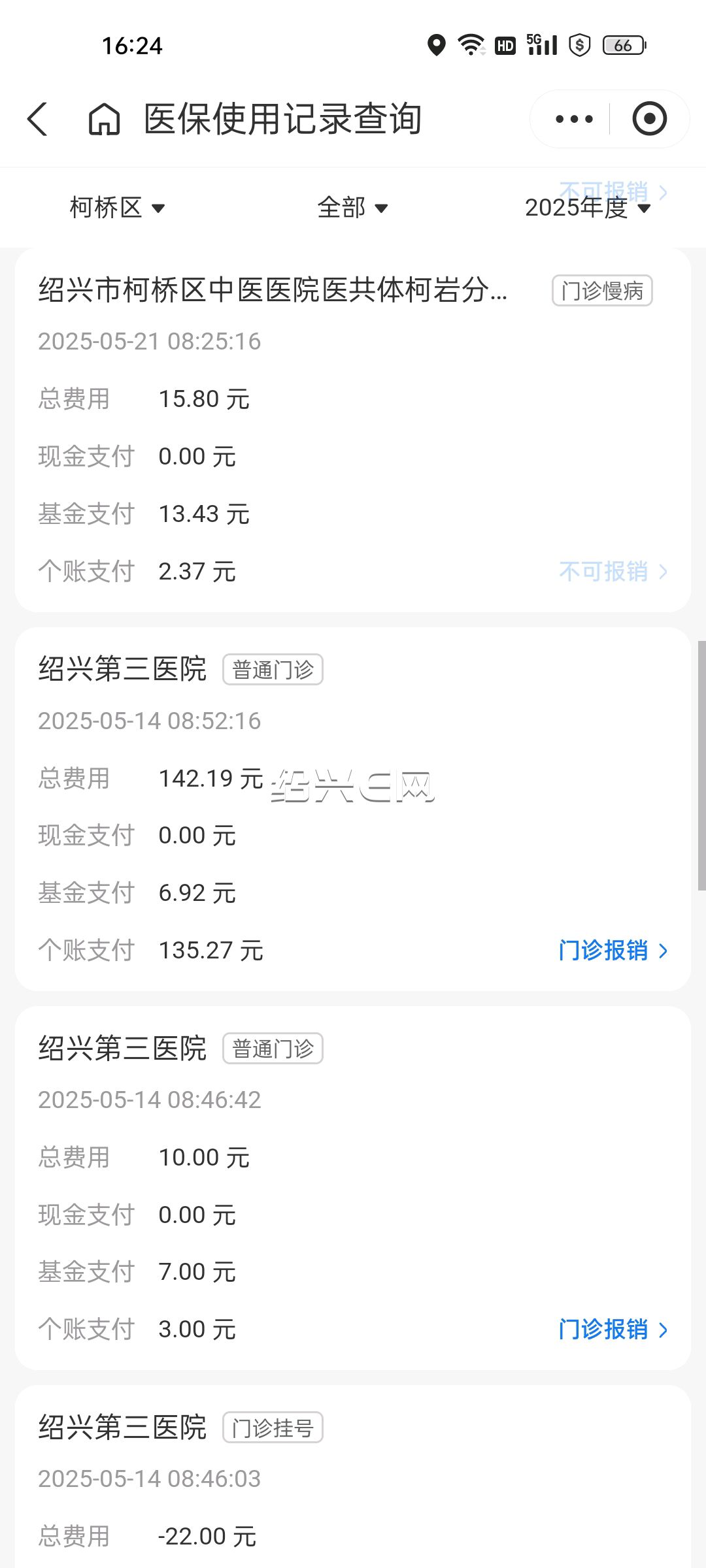Image resolution: width=706 pixels, height=1568 pixels.
Task: Open the mini program three-dot menu
Action: click(574, 120)
